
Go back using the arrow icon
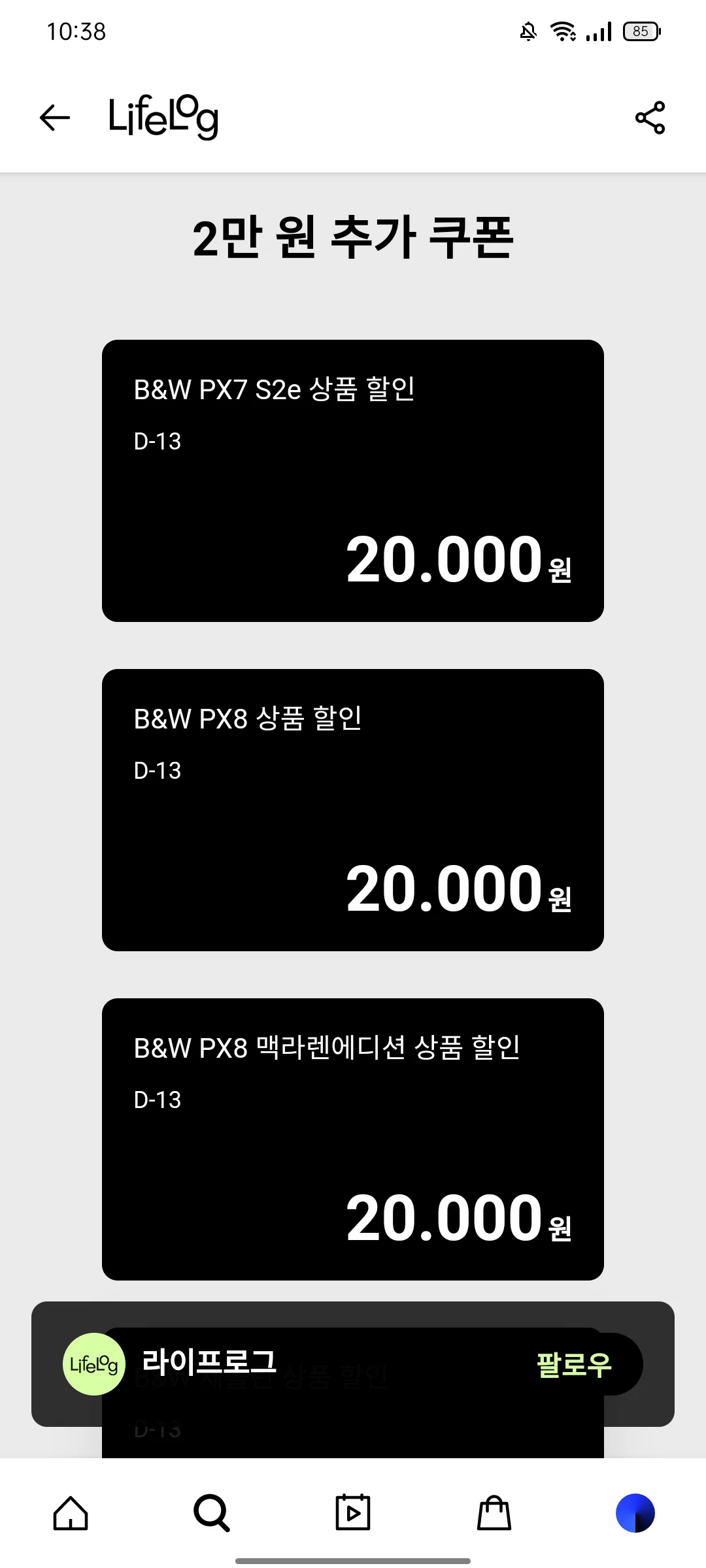54,118
